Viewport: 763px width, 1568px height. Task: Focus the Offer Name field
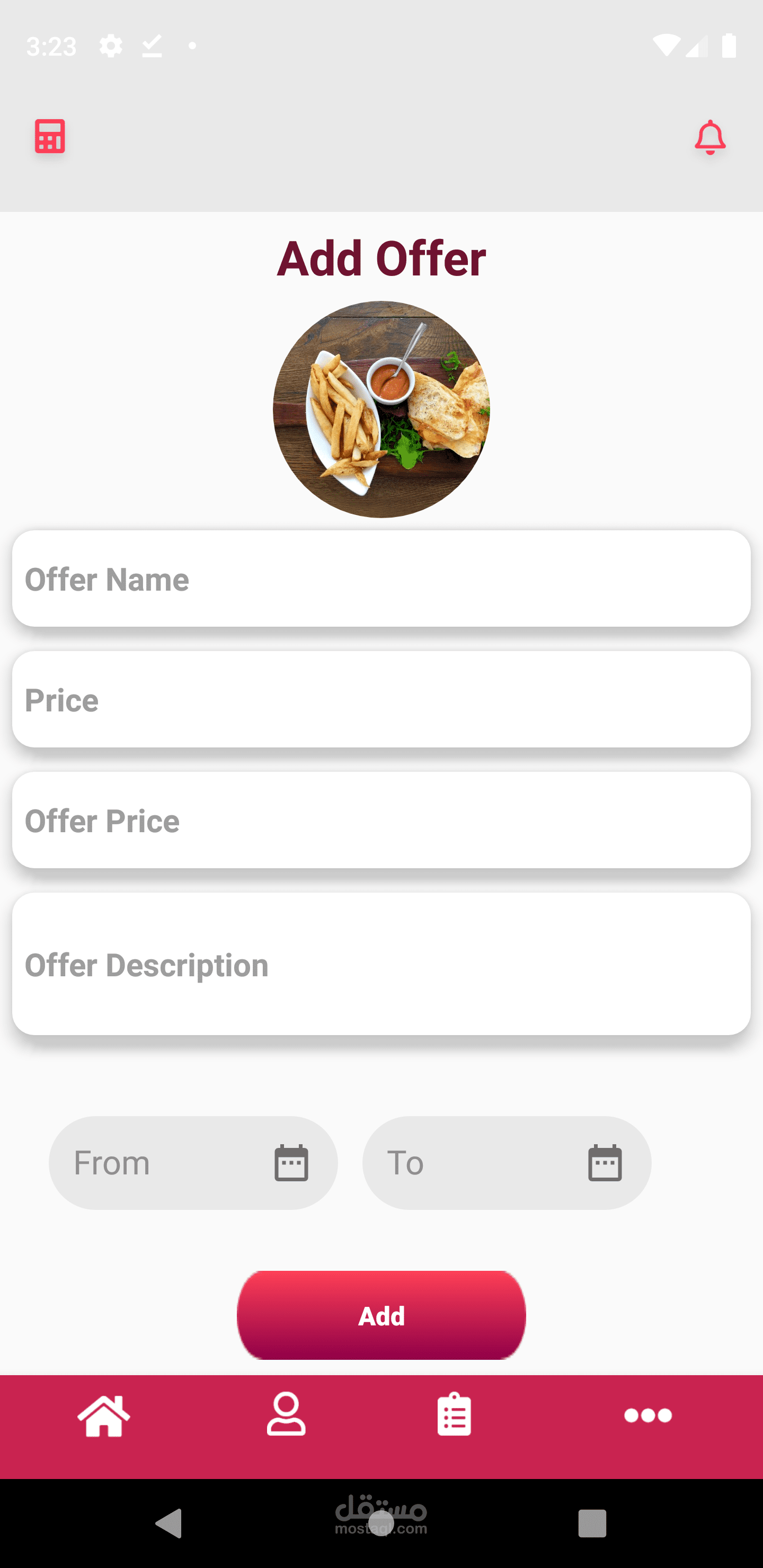[x=381, y=578]
